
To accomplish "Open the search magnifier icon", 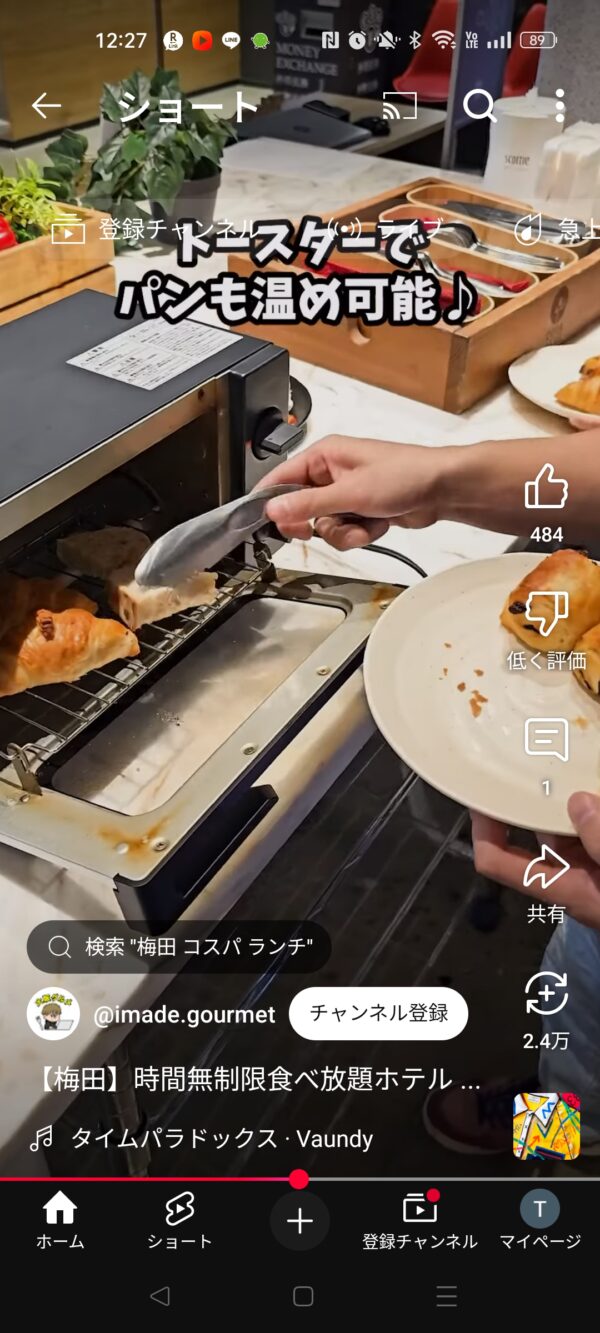I will point(479,105).
